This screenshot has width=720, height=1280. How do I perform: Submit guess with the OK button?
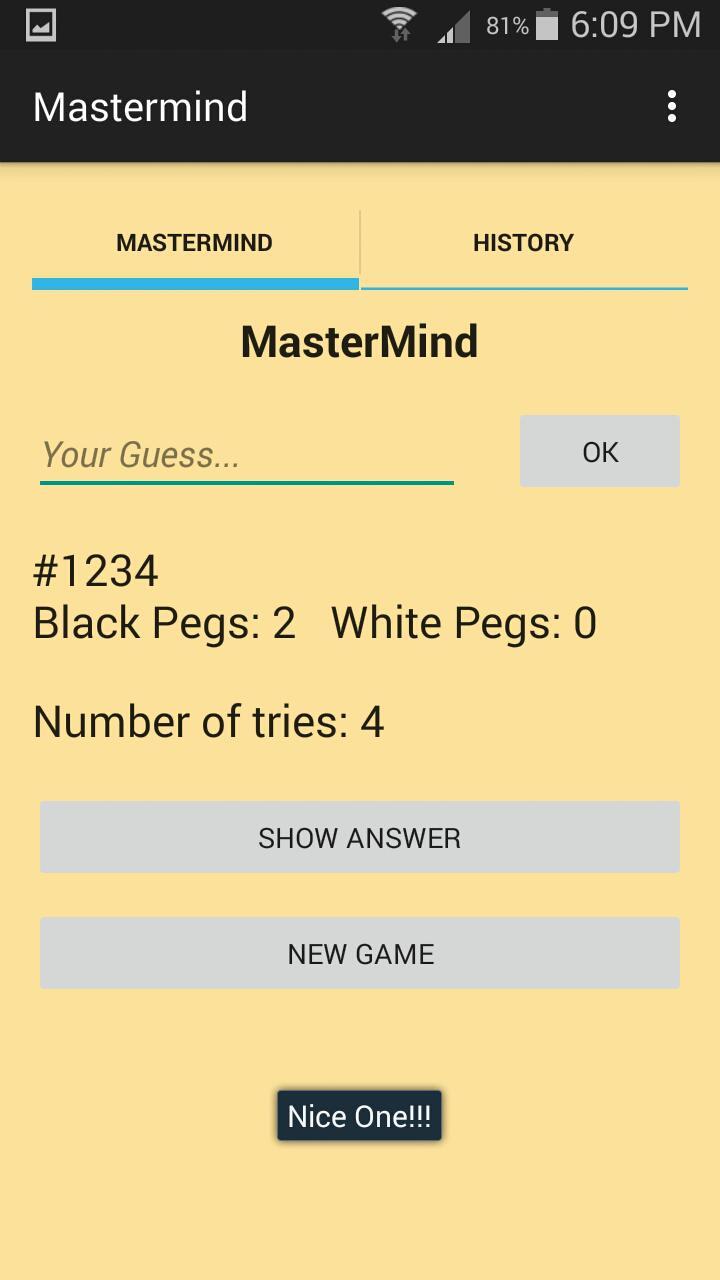coord(600,452)
